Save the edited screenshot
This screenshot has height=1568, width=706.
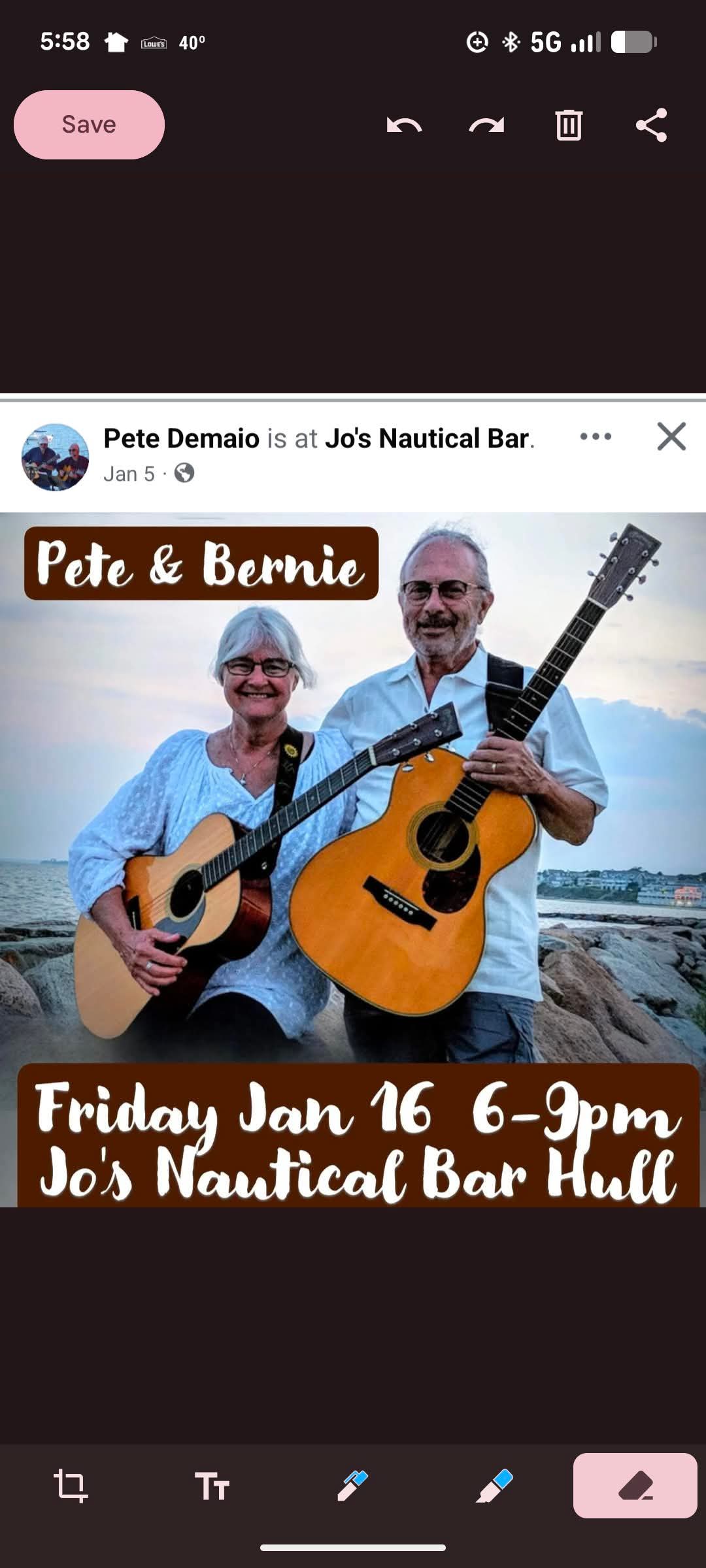point(89,125)
